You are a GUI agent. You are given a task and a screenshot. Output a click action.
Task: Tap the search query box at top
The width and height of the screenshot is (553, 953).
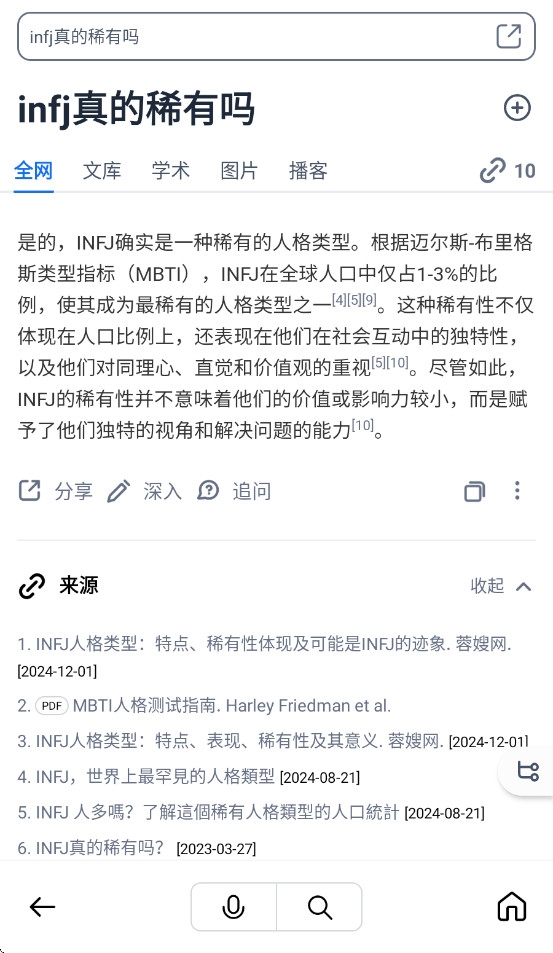coord(276,36)
